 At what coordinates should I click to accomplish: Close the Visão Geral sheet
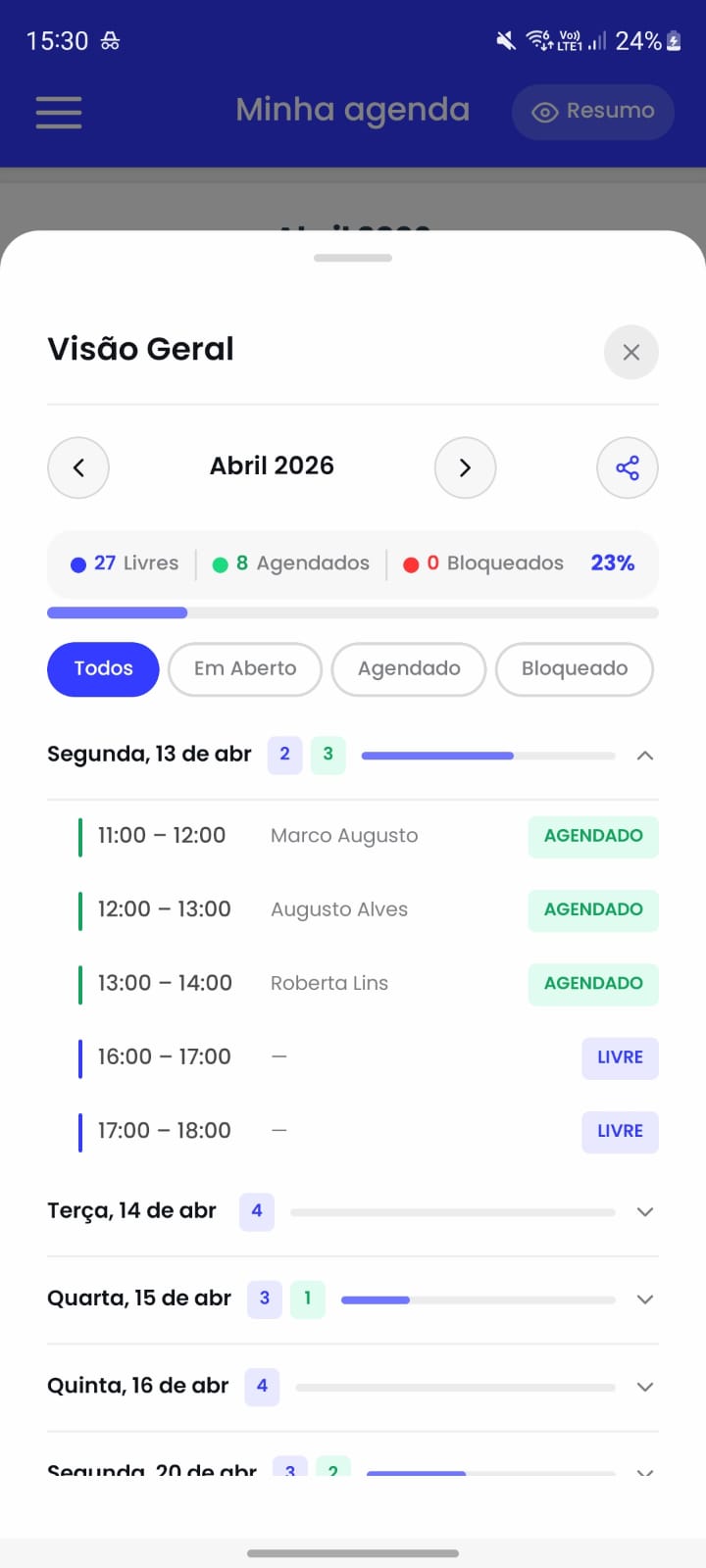point(630,352)
